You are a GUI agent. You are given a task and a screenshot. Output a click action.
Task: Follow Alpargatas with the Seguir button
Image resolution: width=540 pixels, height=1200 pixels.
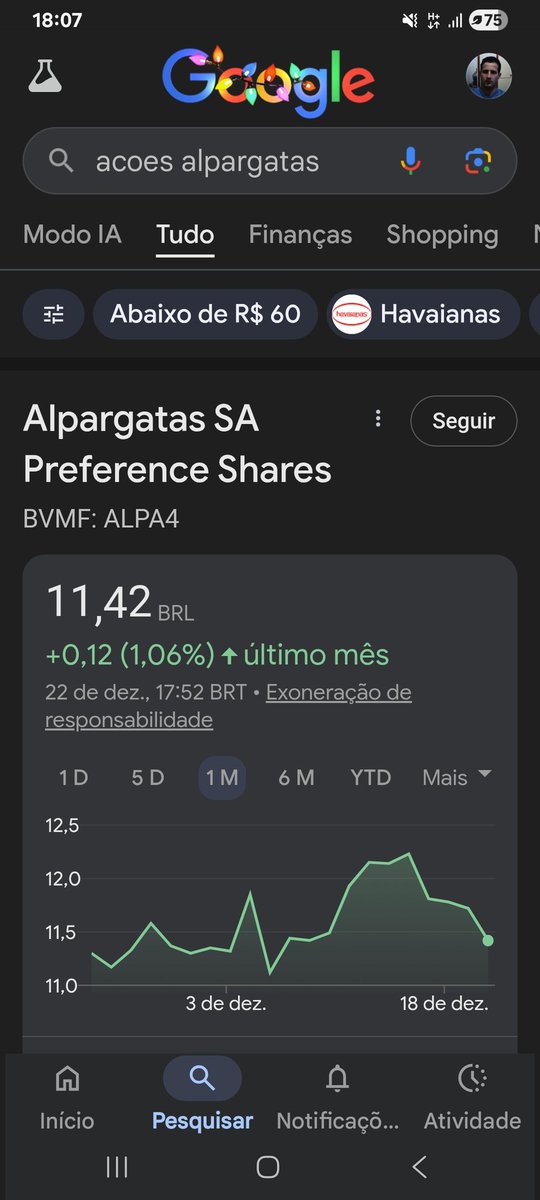tap(464, 421)
